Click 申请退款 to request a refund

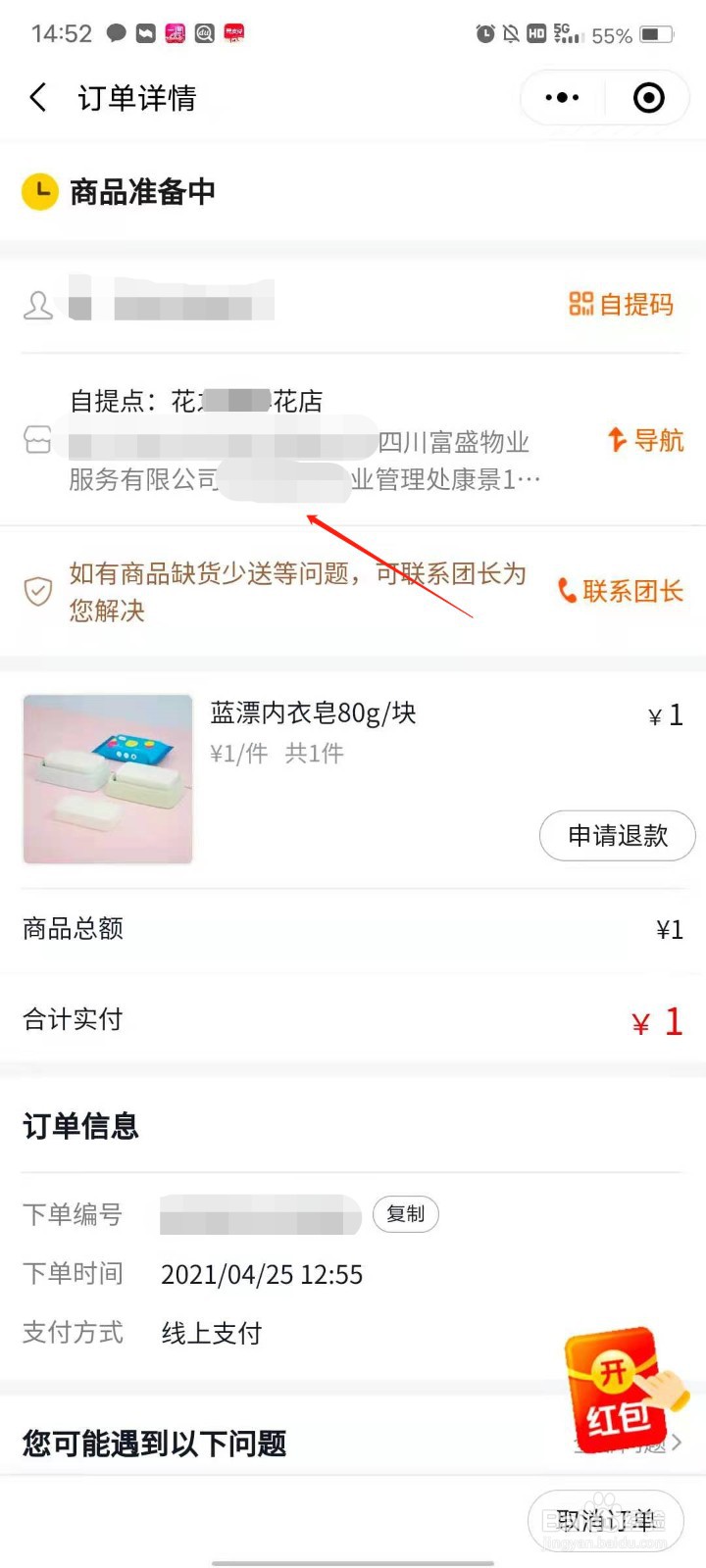617,835
